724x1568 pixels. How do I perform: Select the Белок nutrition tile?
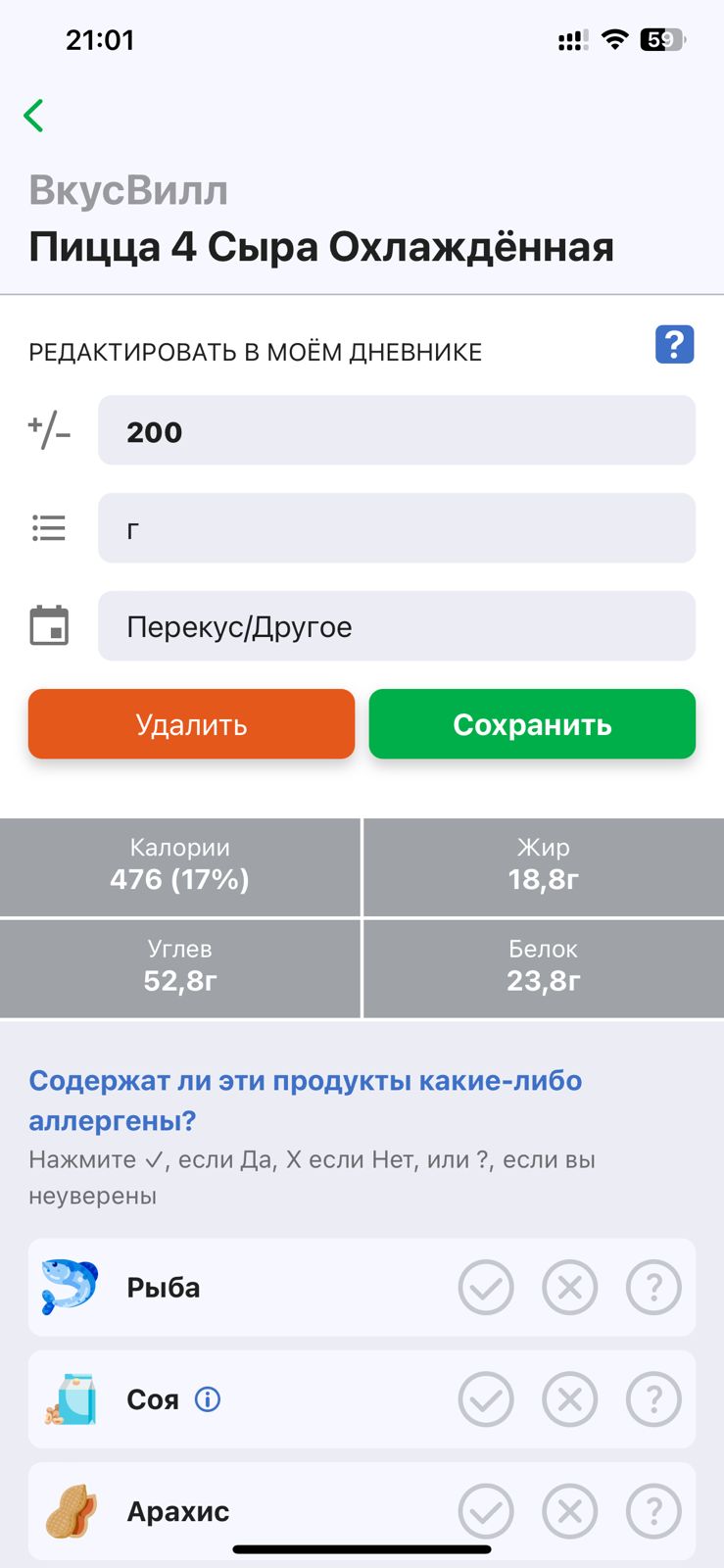tap(543, 968)
